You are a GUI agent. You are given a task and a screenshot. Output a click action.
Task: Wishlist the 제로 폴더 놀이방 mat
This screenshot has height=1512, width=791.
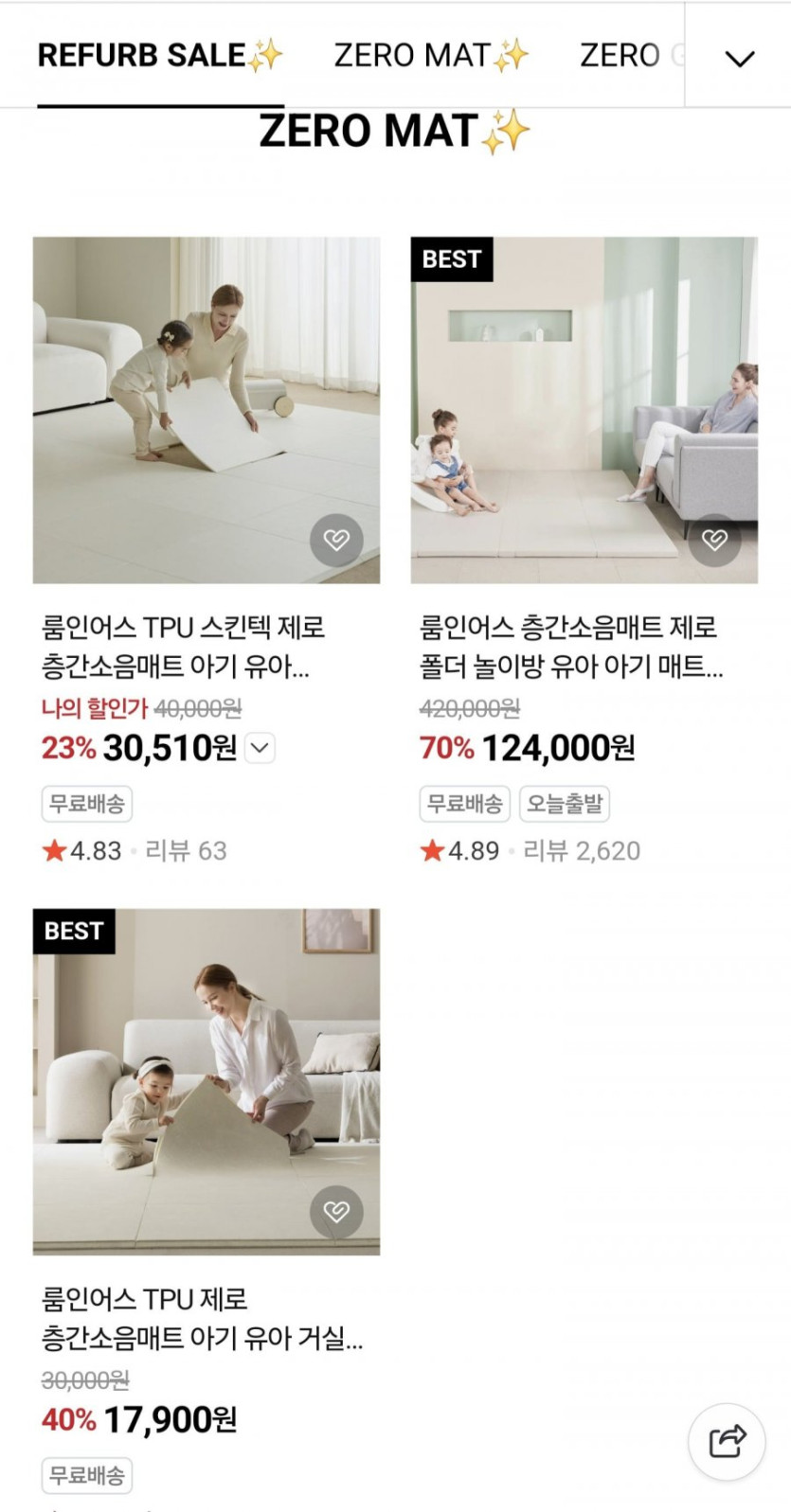tap(714, 541)
